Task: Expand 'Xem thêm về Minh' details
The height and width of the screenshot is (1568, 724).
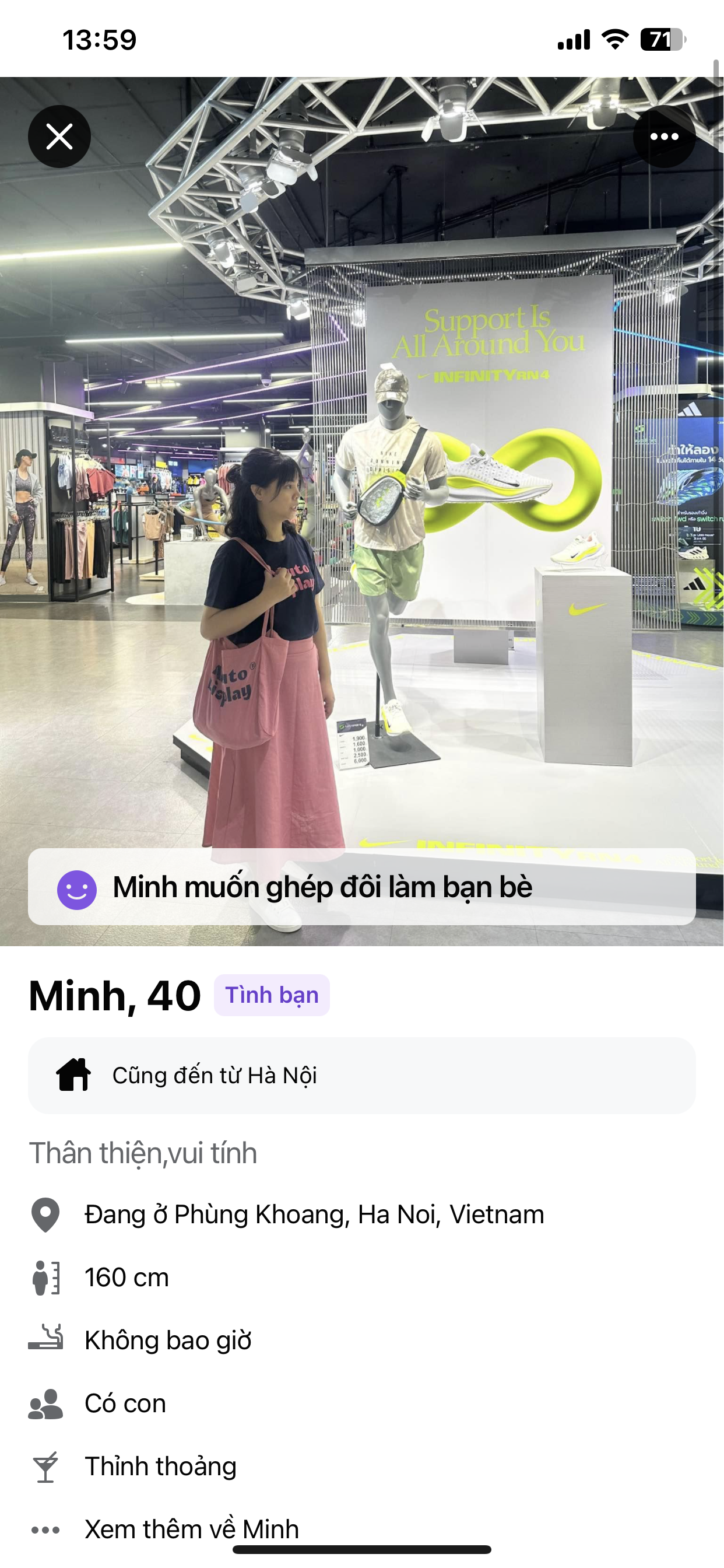Action: (x=192, y=1528)
